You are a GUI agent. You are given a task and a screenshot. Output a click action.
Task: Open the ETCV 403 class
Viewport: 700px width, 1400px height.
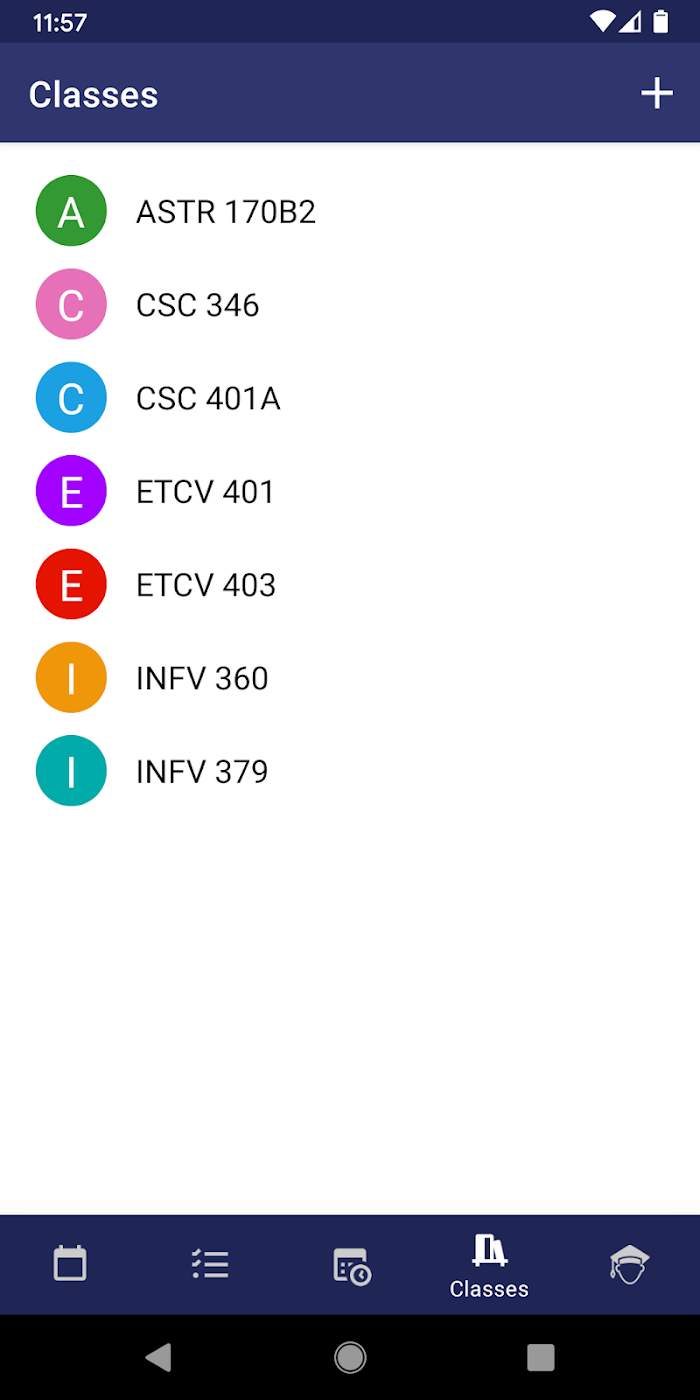pyautogui.click(x=350, y=584)
